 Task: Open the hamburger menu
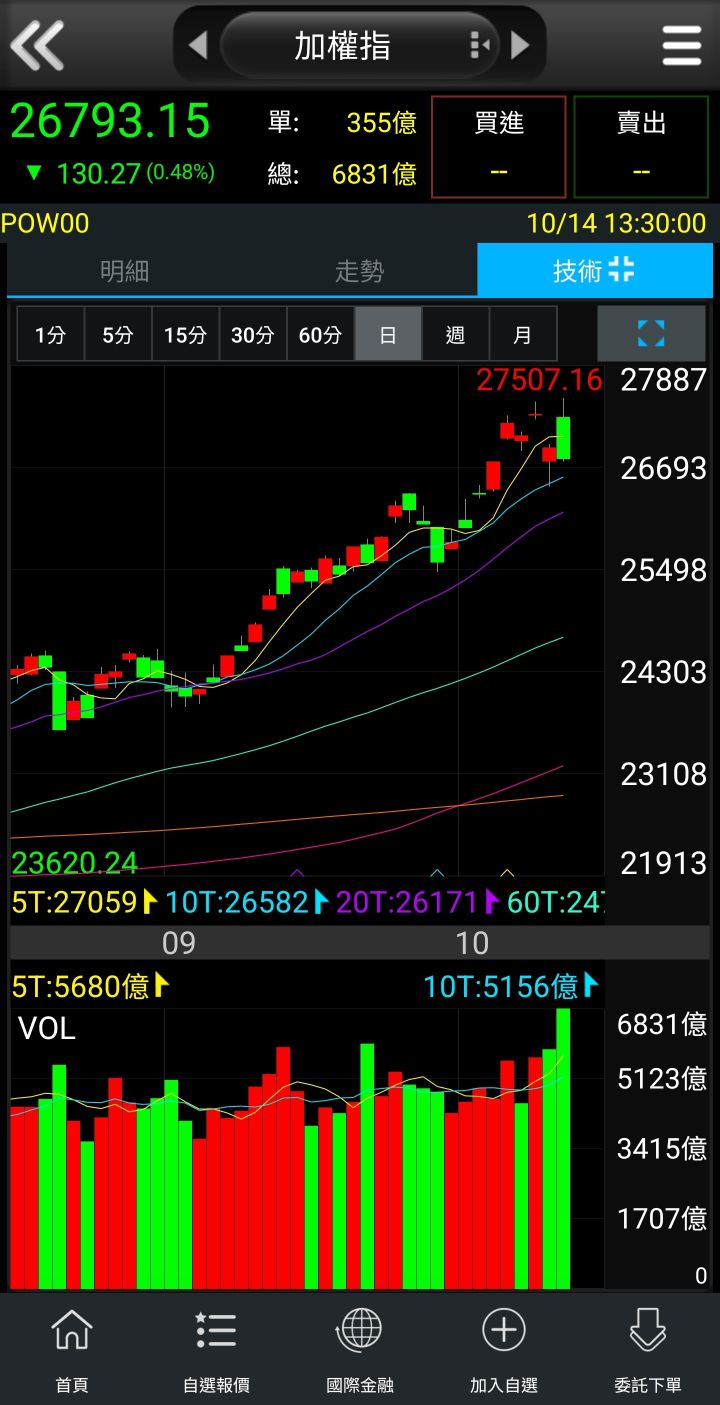click(x=682, y=46)
